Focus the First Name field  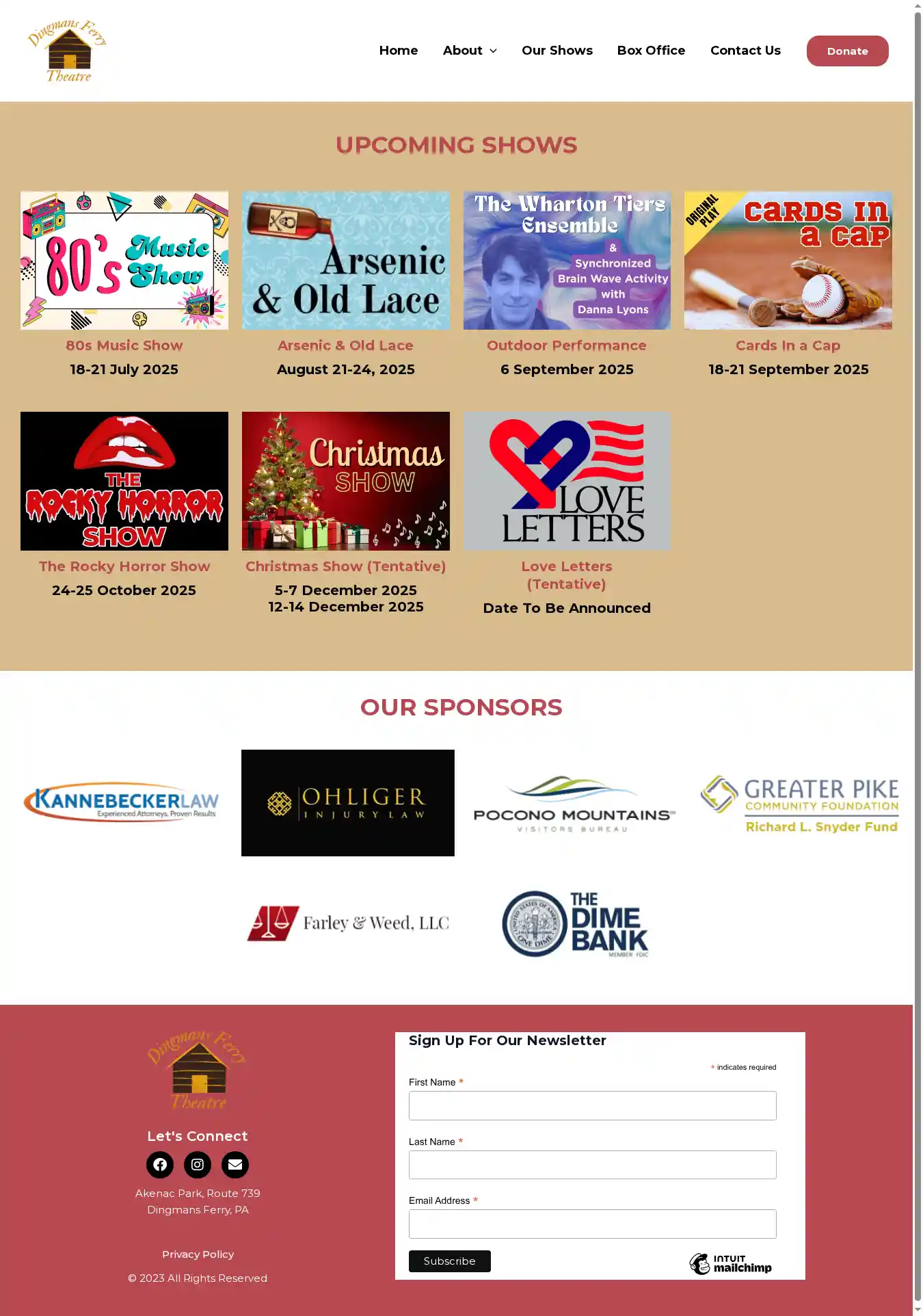tap(592, 1105)
